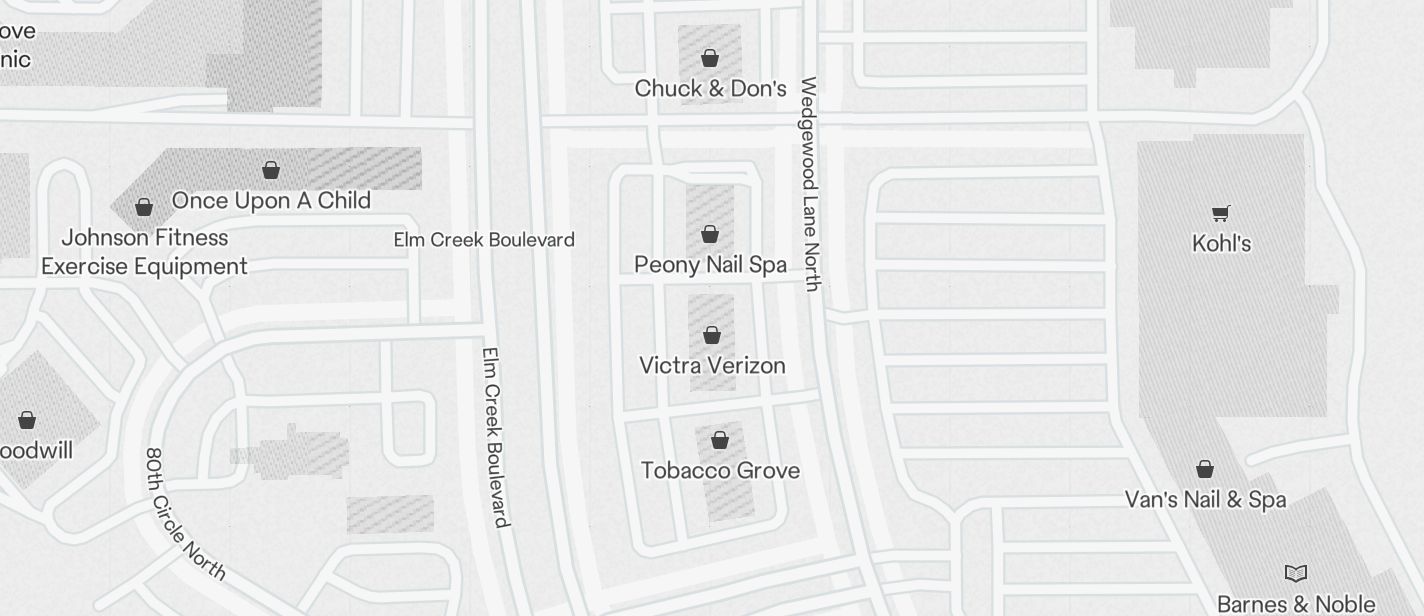This screenshot has height=616, width=1424.
Task: Open the Once Upon A Child marker
Action: 270,170
